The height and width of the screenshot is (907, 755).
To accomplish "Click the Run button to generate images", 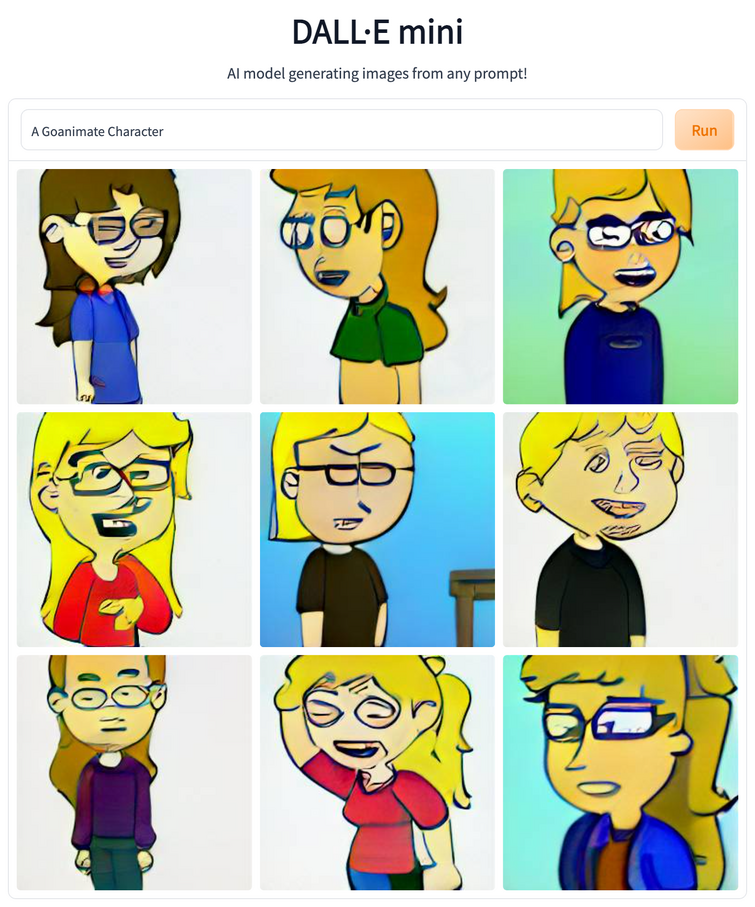I will (703, 130).
